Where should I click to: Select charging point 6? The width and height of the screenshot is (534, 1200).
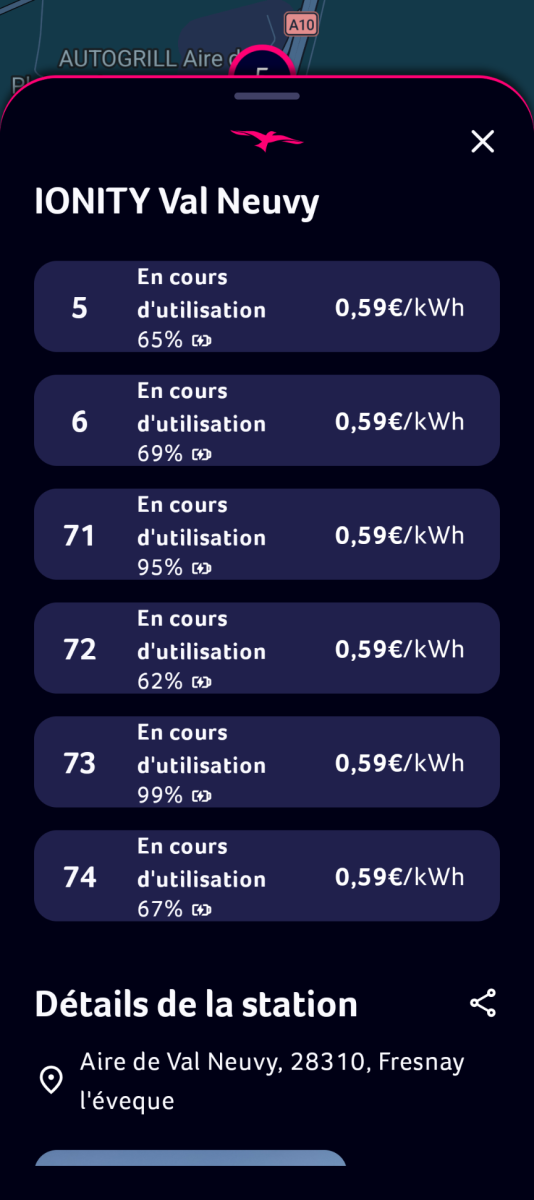pos(267,421)
